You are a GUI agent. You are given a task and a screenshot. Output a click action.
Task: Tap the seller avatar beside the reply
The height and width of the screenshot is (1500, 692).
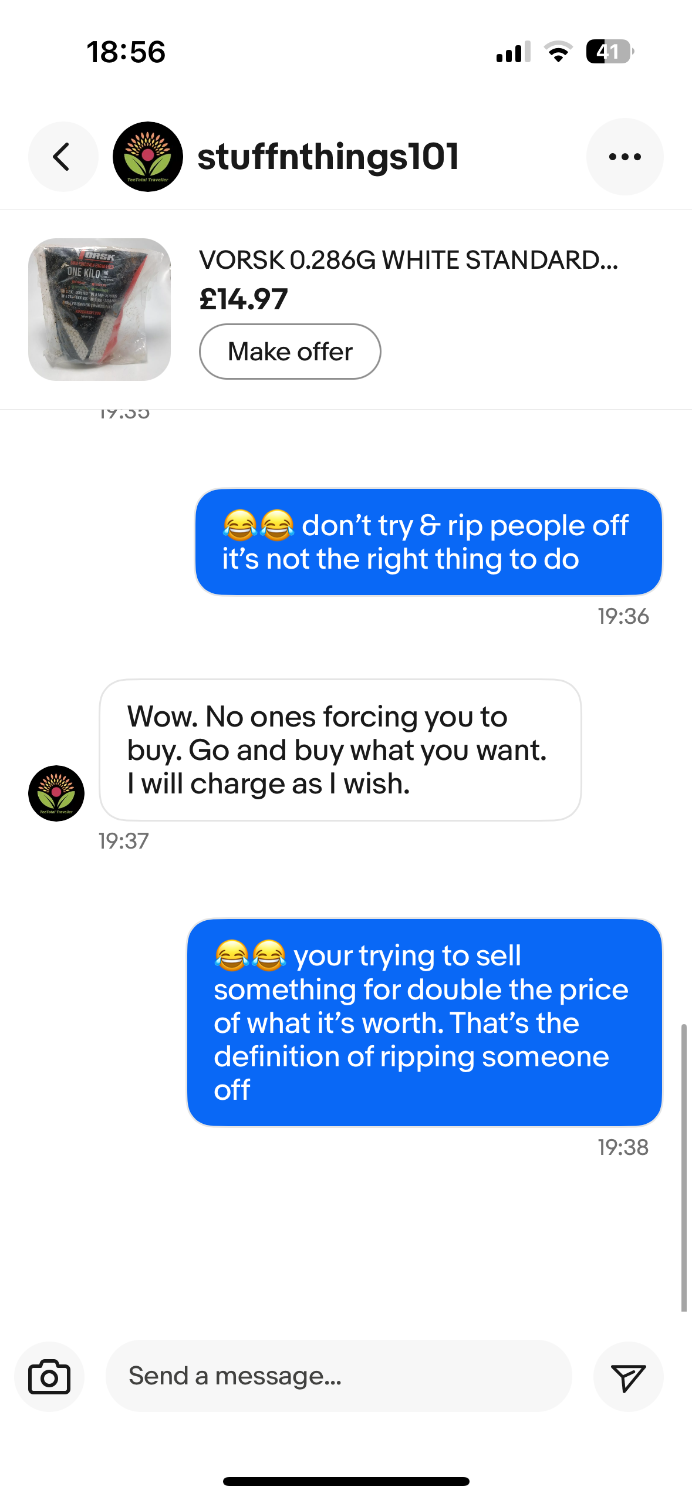tap(56, 794)
